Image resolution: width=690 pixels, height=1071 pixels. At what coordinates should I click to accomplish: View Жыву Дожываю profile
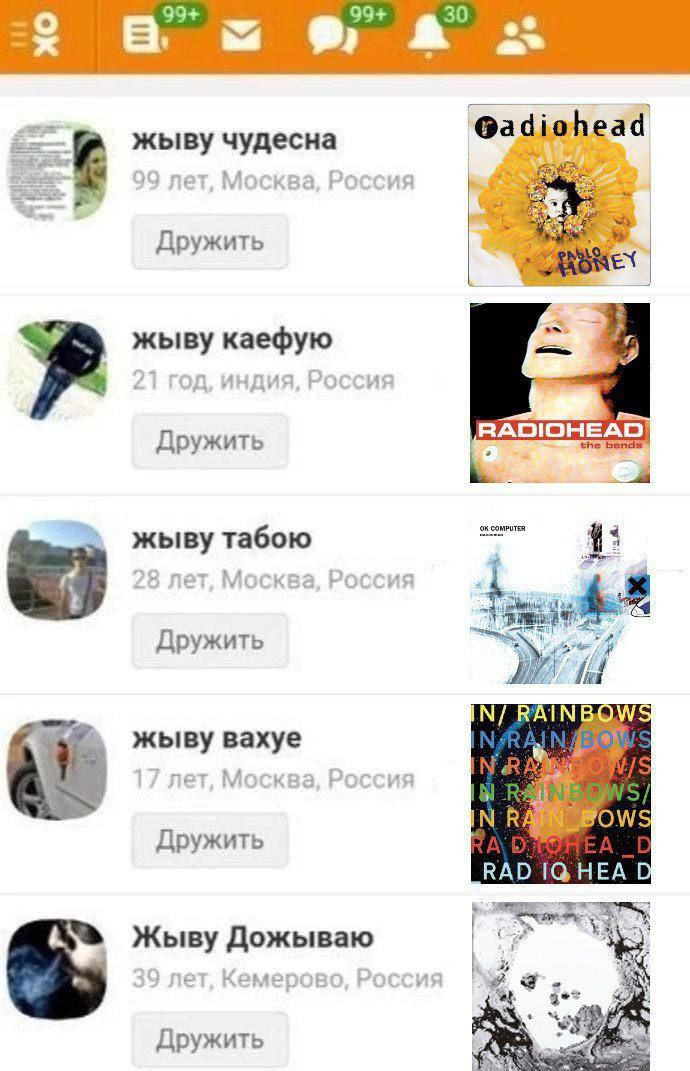(x=252, y=938)
